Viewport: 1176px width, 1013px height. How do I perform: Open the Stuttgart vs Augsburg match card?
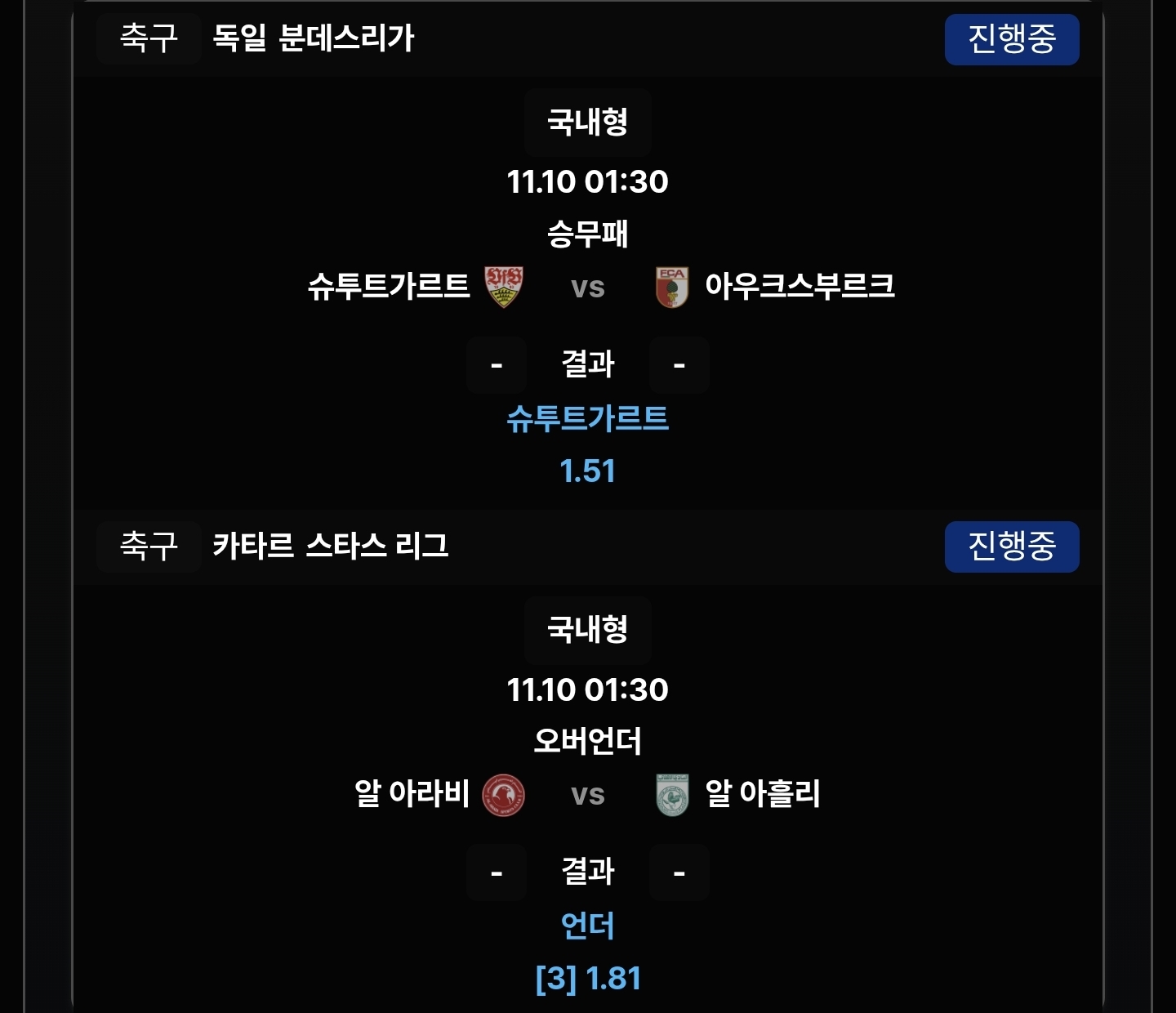pyautogui.click(x=588, y=287)
